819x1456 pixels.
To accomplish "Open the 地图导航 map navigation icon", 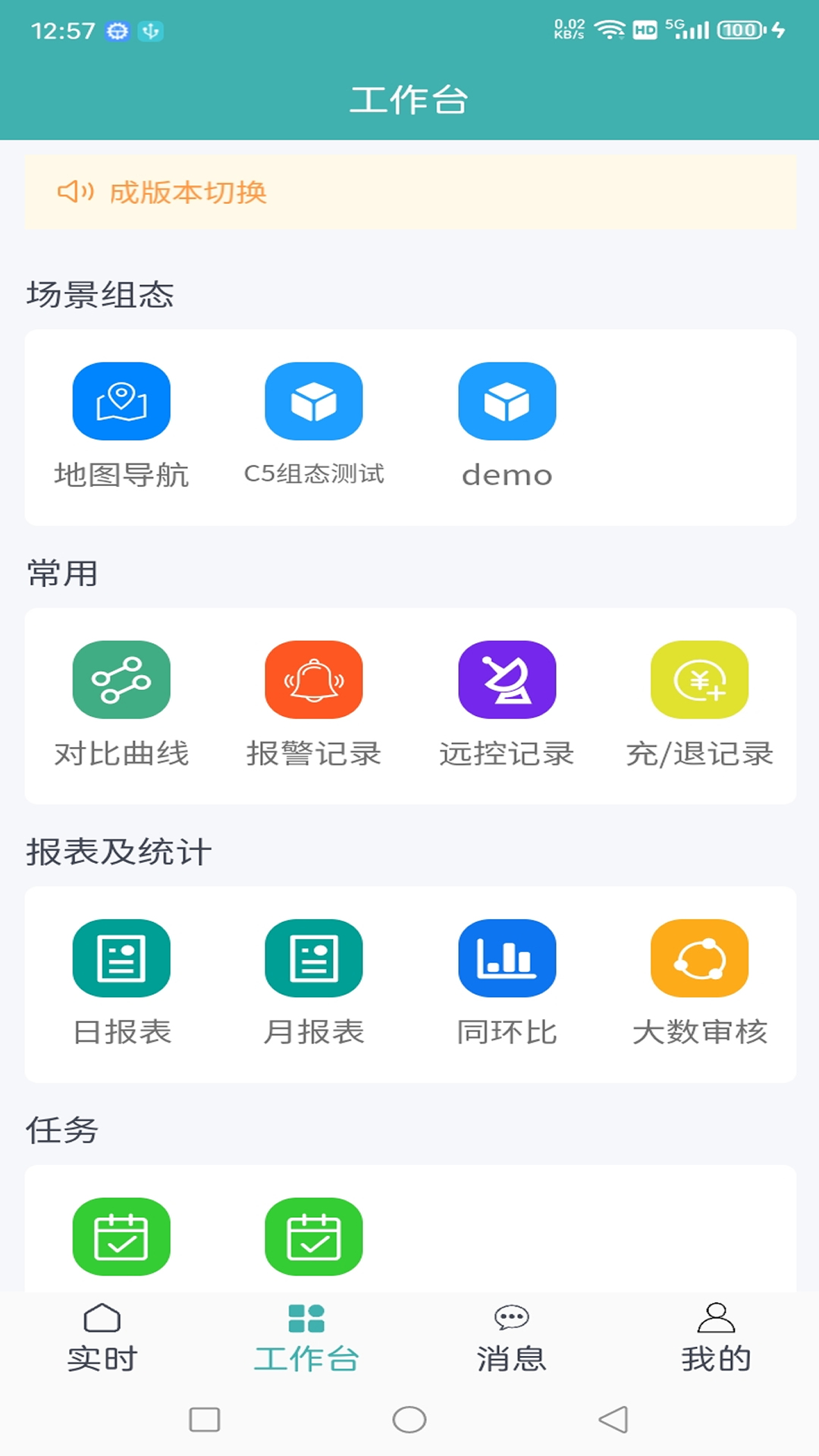I will [121, 402].
